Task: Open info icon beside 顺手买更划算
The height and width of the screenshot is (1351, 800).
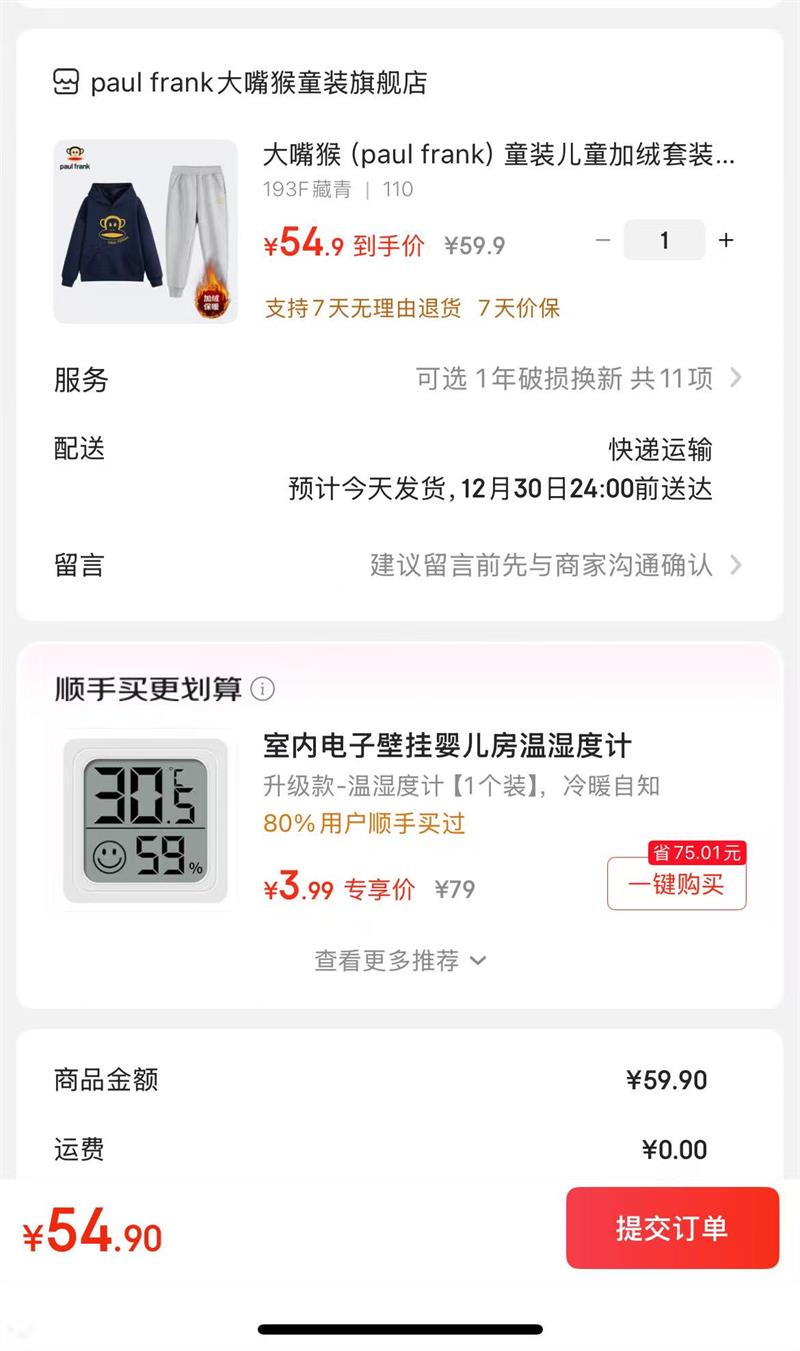Action: tap(262, 689)
